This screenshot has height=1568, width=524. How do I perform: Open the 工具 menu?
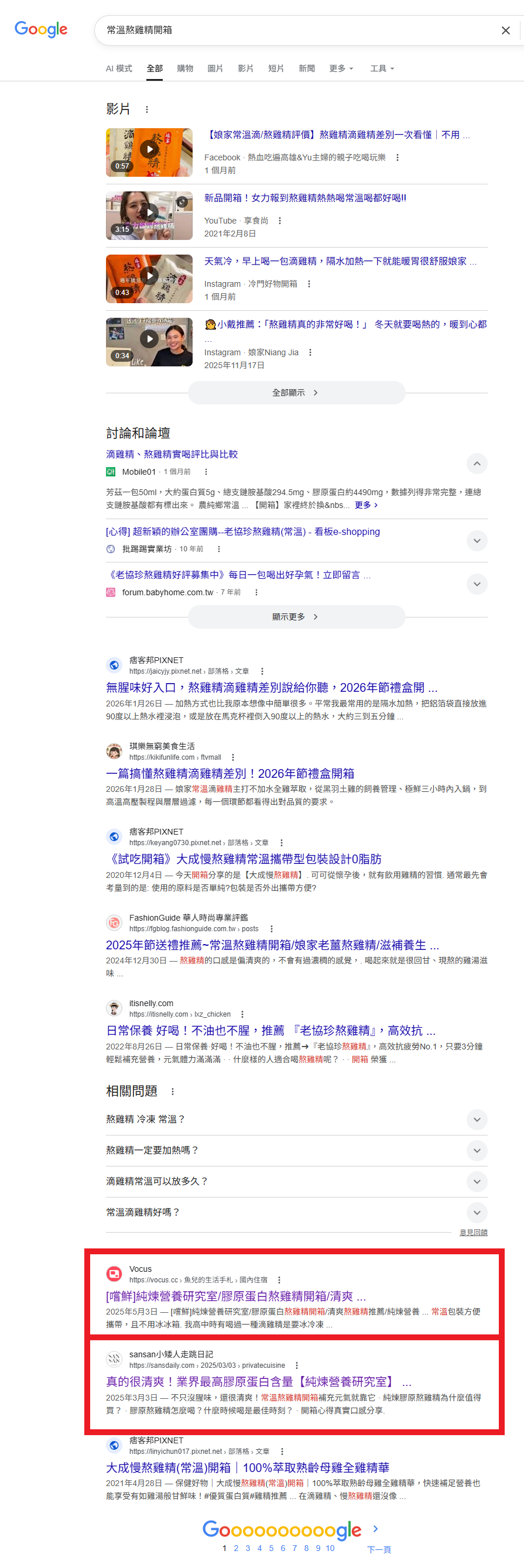pyautogui.click(x=382, y=68)
